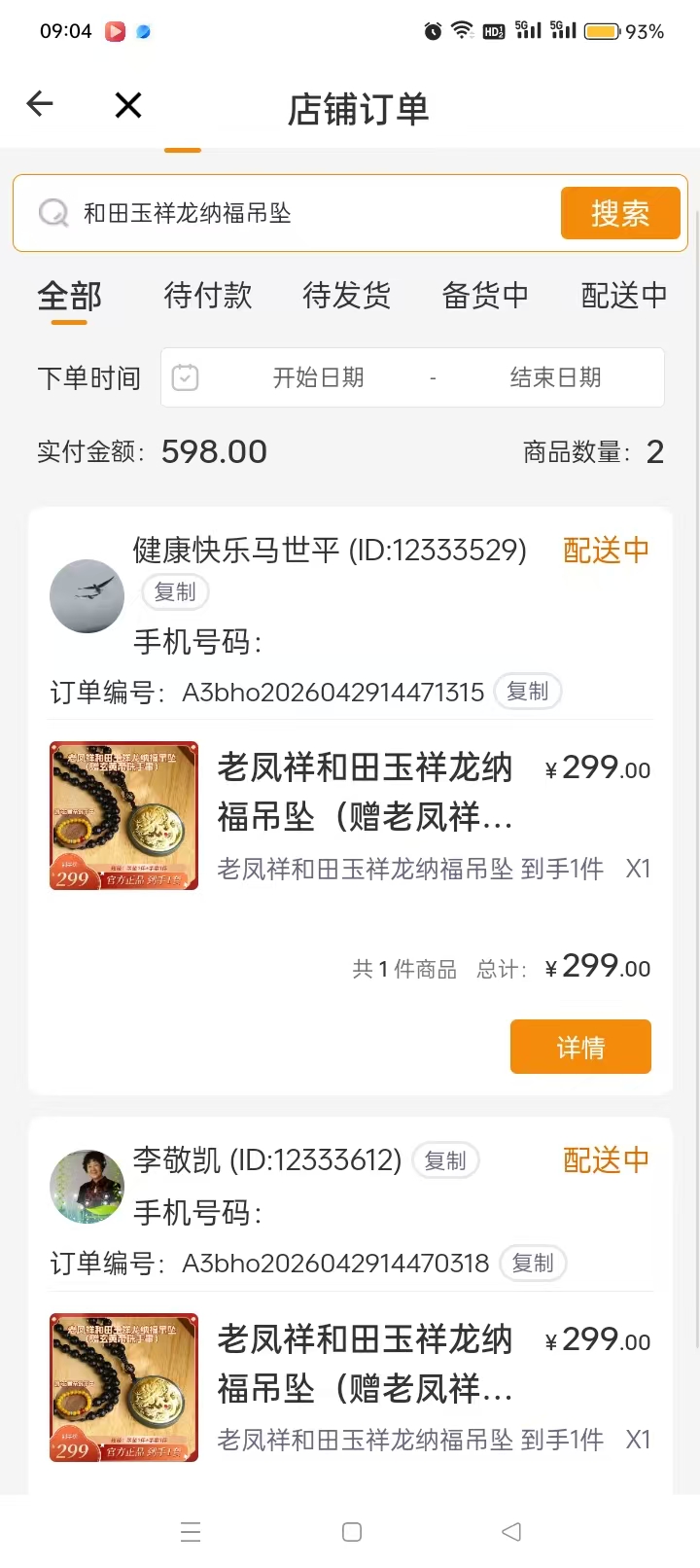Open the product thumbnail in 李敬凯's order
The width and height of the screenshot is (700, 1568).
[x=123, y=1388]
